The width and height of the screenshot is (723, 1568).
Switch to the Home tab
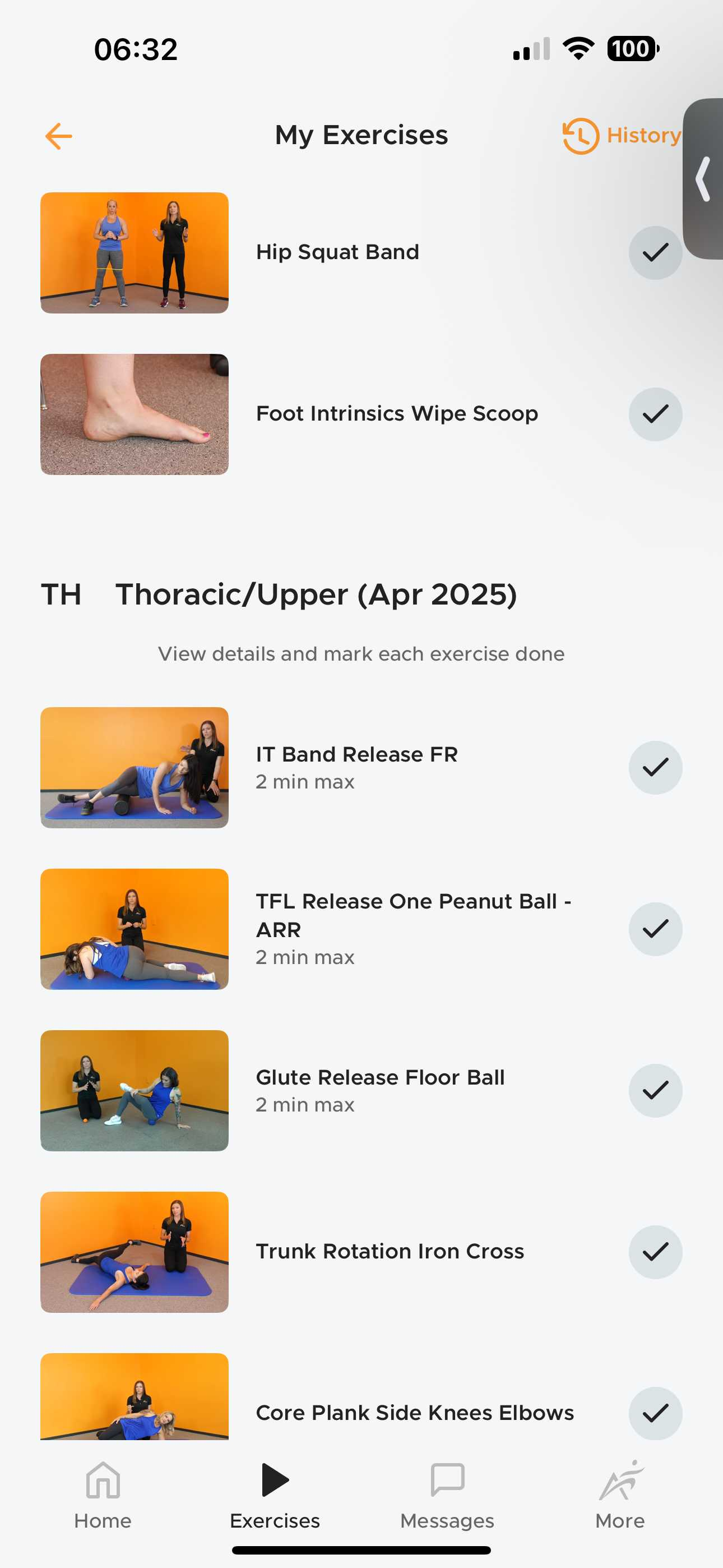[103, 1495]
